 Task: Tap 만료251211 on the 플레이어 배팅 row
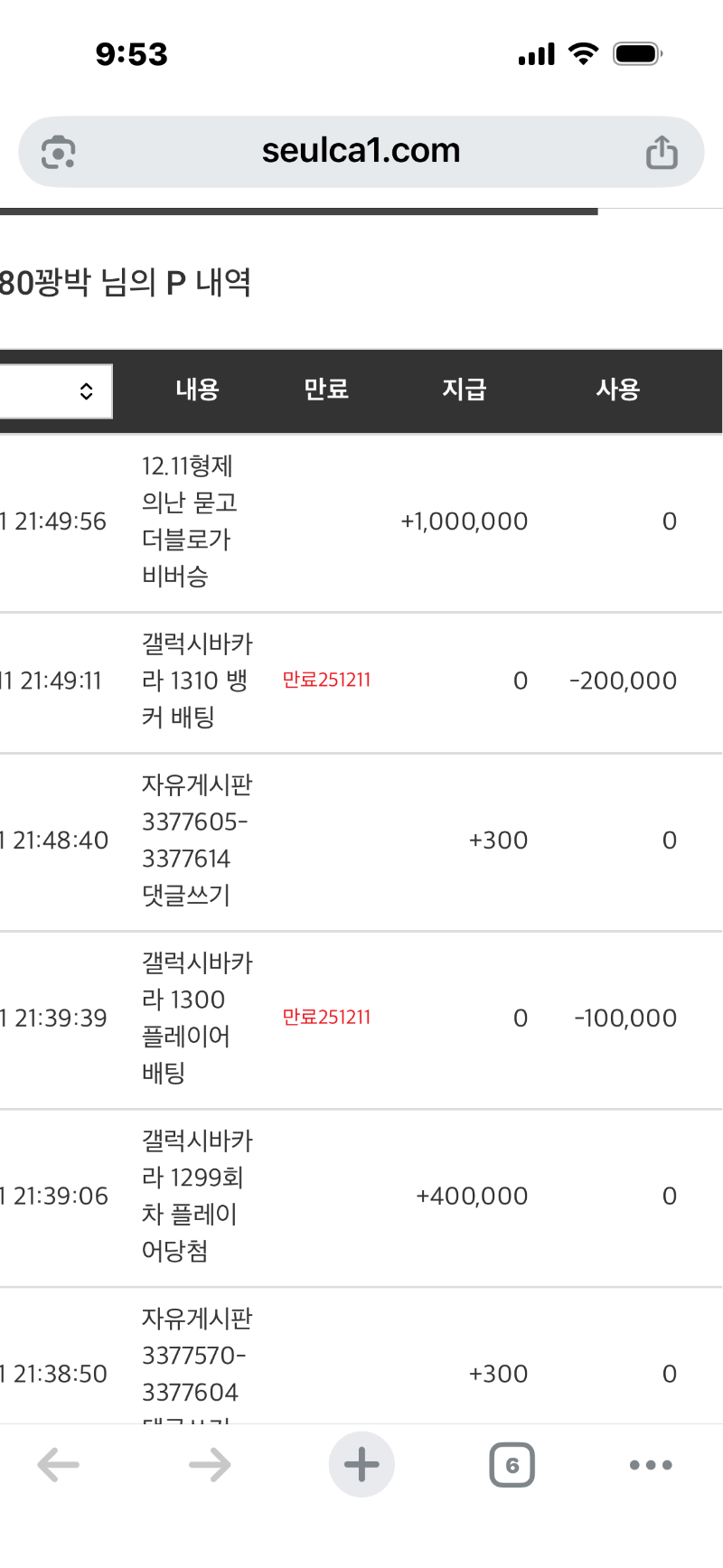point(327,1017)
